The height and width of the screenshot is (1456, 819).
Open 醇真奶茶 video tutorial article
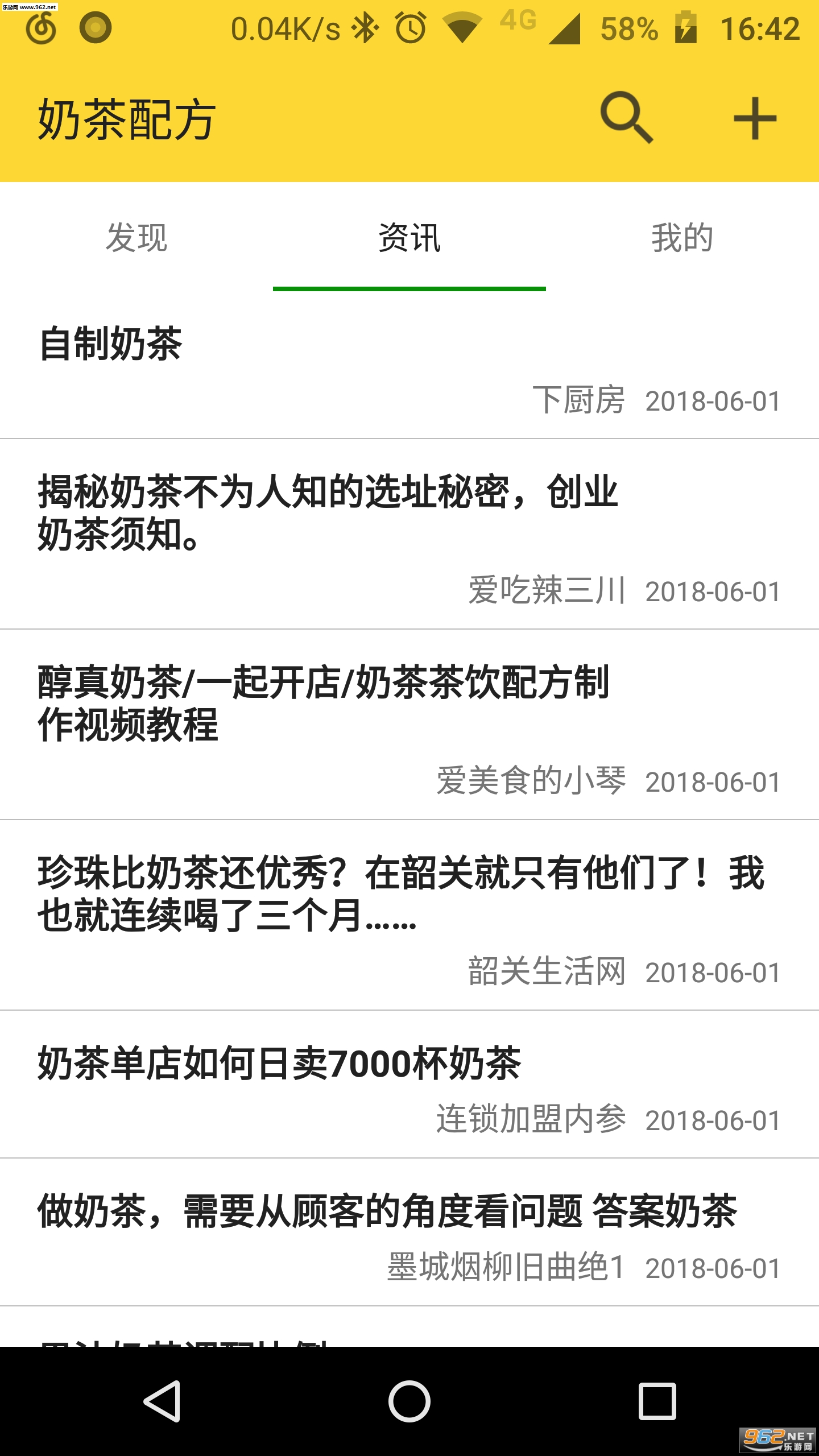(x=324, y=703)
